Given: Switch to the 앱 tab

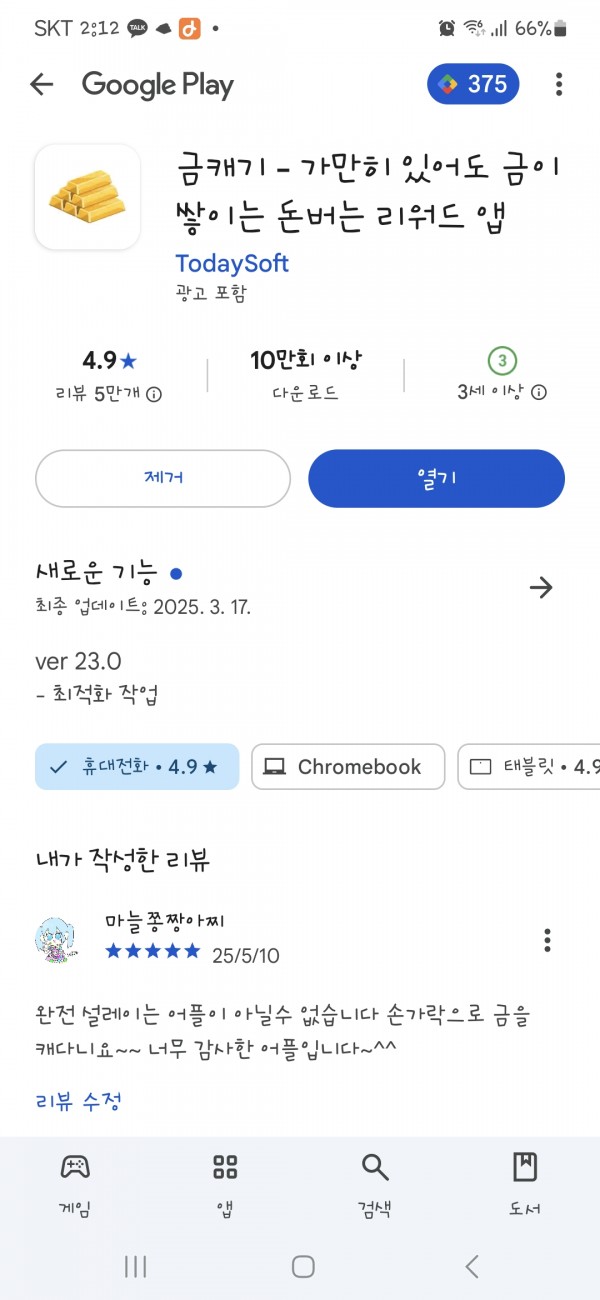Looking at the screenshot, I should (225, 1183).
